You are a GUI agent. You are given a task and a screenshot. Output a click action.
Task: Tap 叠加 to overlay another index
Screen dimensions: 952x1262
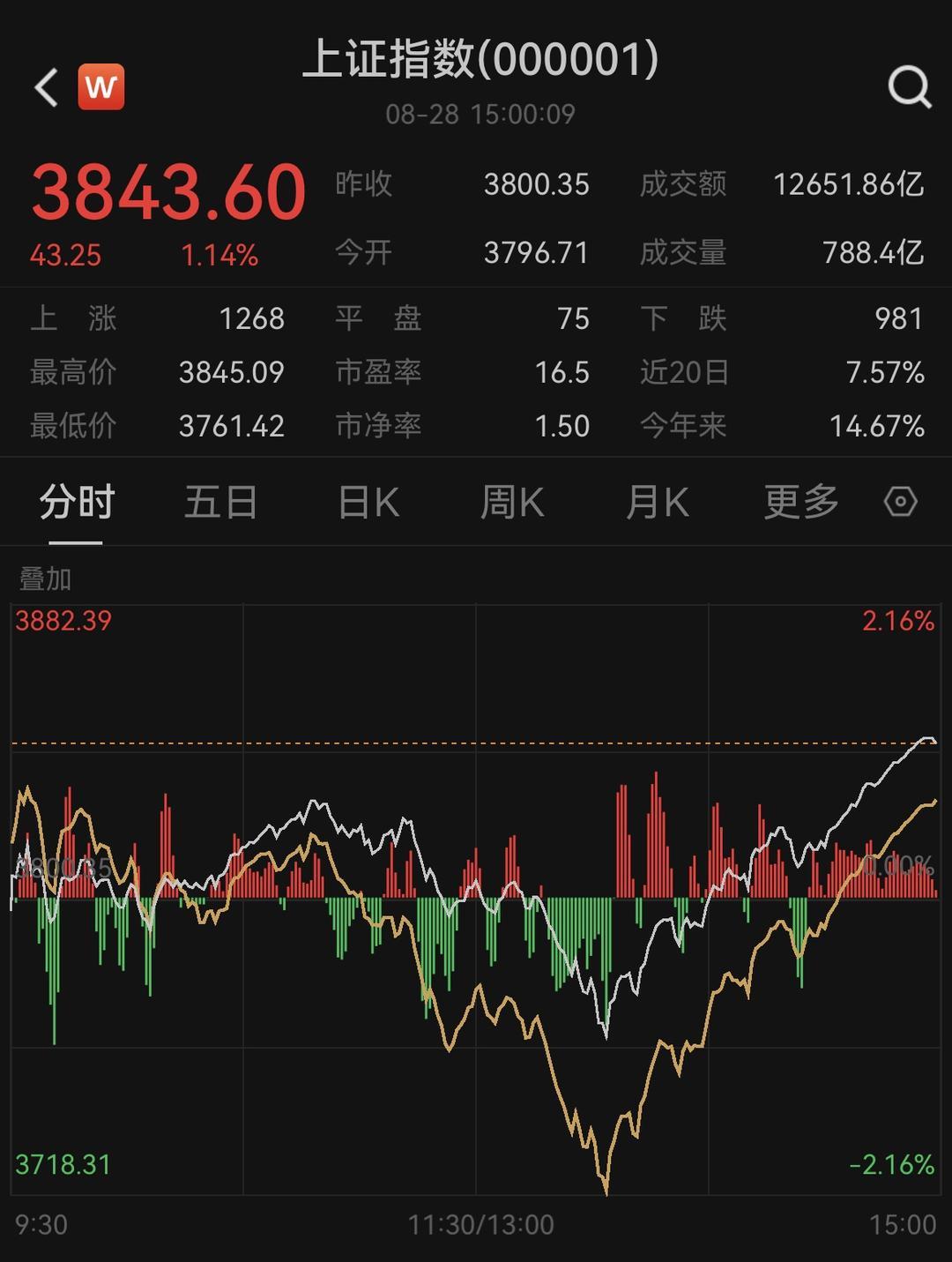(x=45, y=579)
